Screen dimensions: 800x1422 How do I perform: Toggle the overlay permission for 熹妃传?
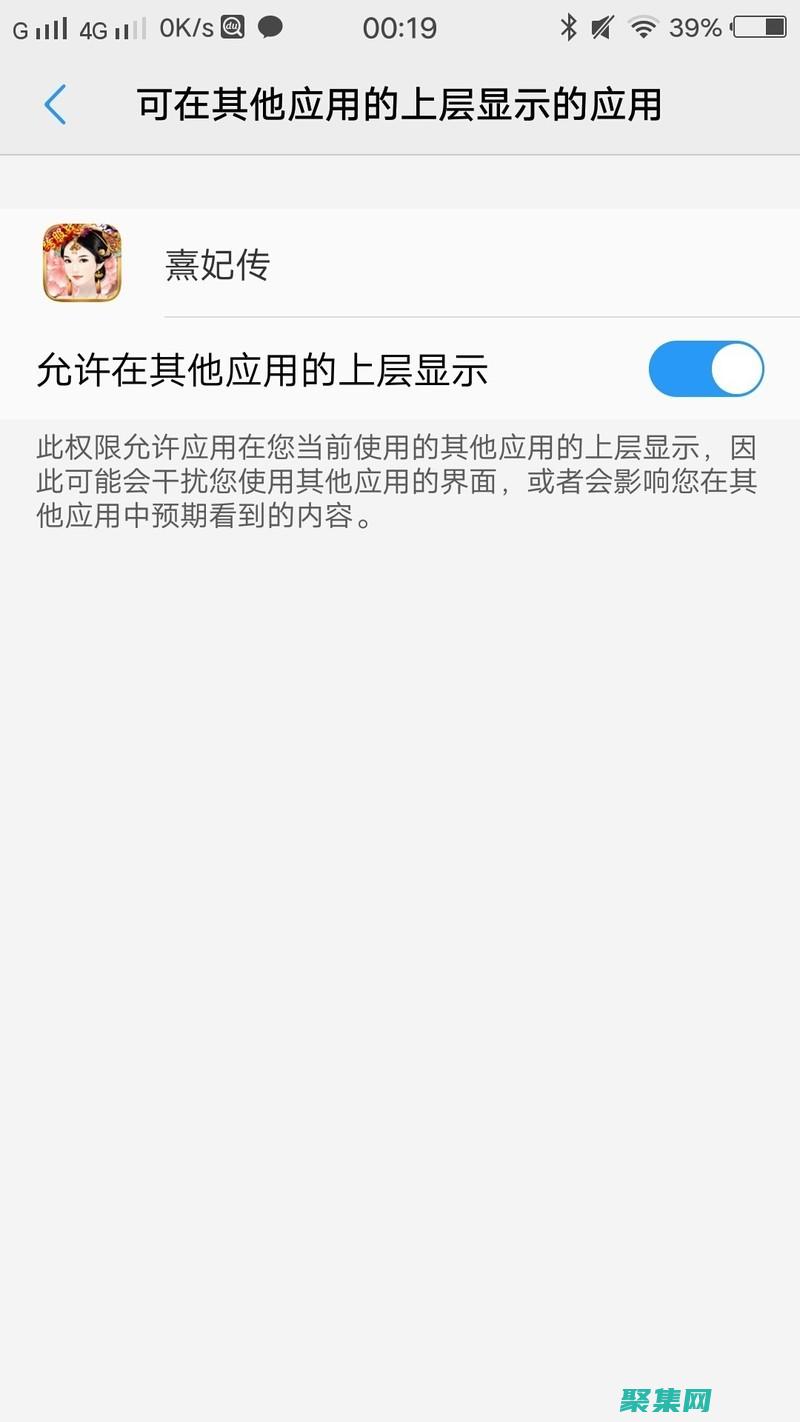[x=706, y=368]
